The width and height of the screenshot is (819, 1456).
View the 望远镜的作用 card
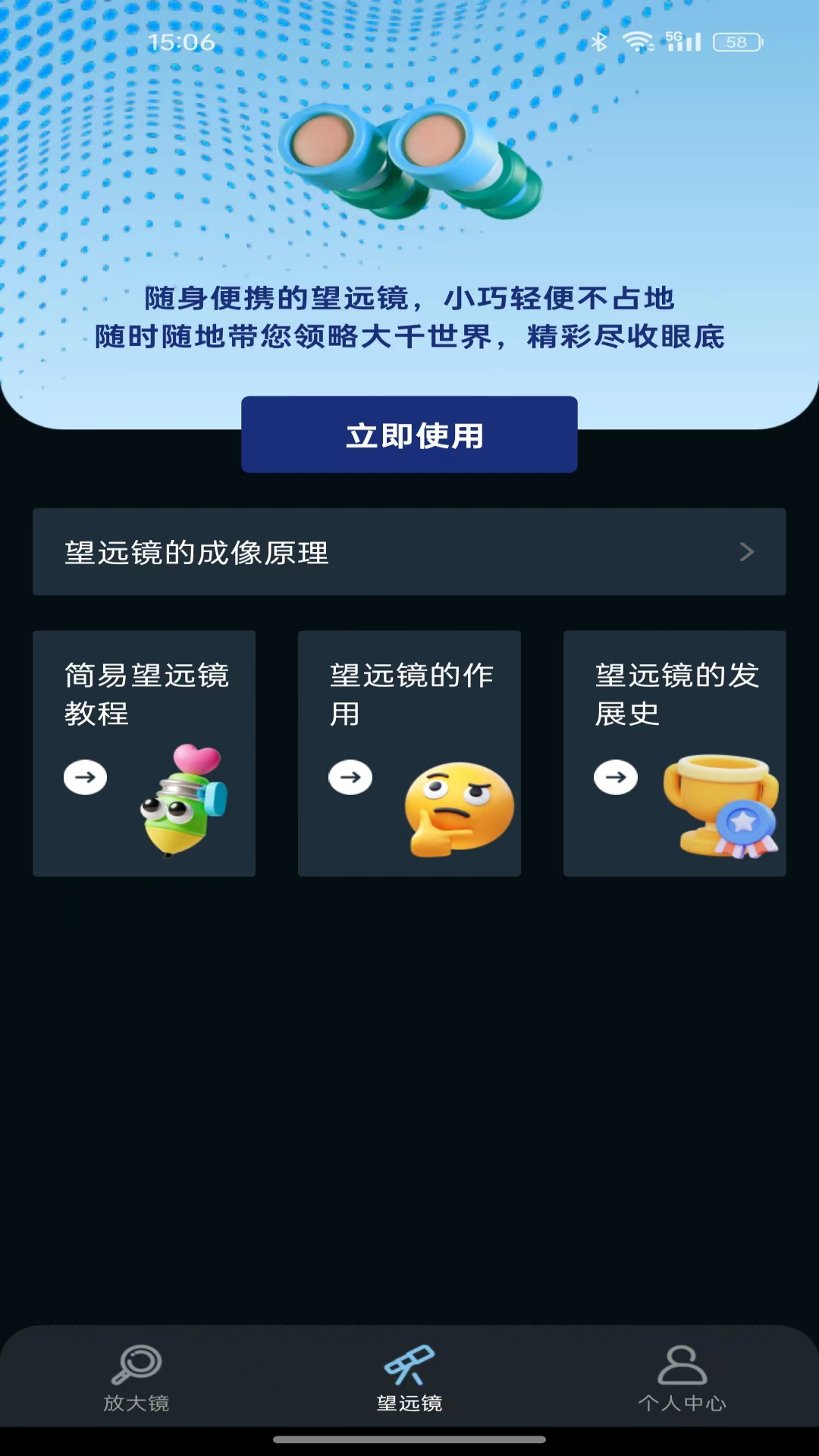[409, 753]
